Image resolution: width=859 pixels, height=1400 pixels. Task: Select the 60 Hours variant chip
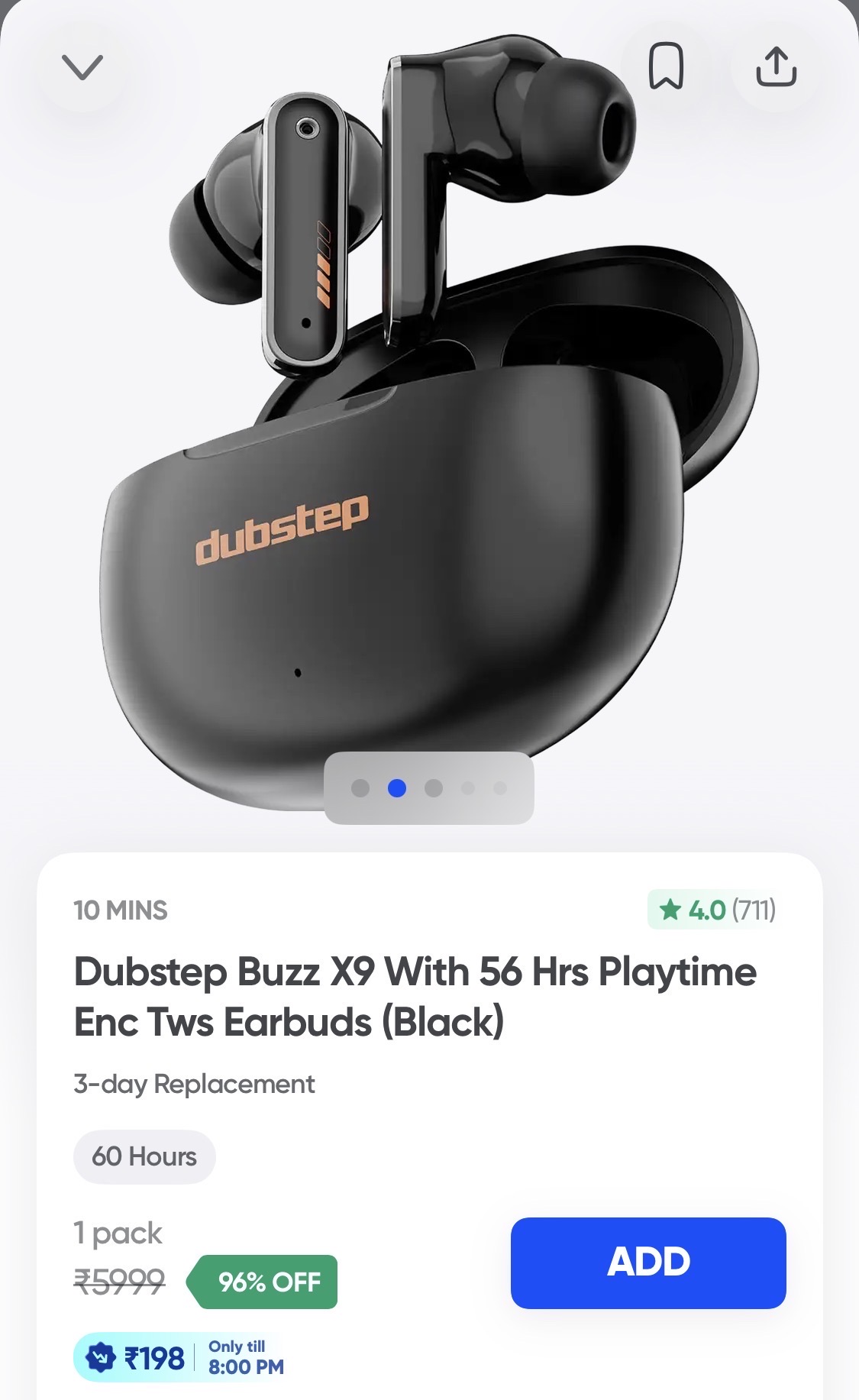(x=144, y=1156)
